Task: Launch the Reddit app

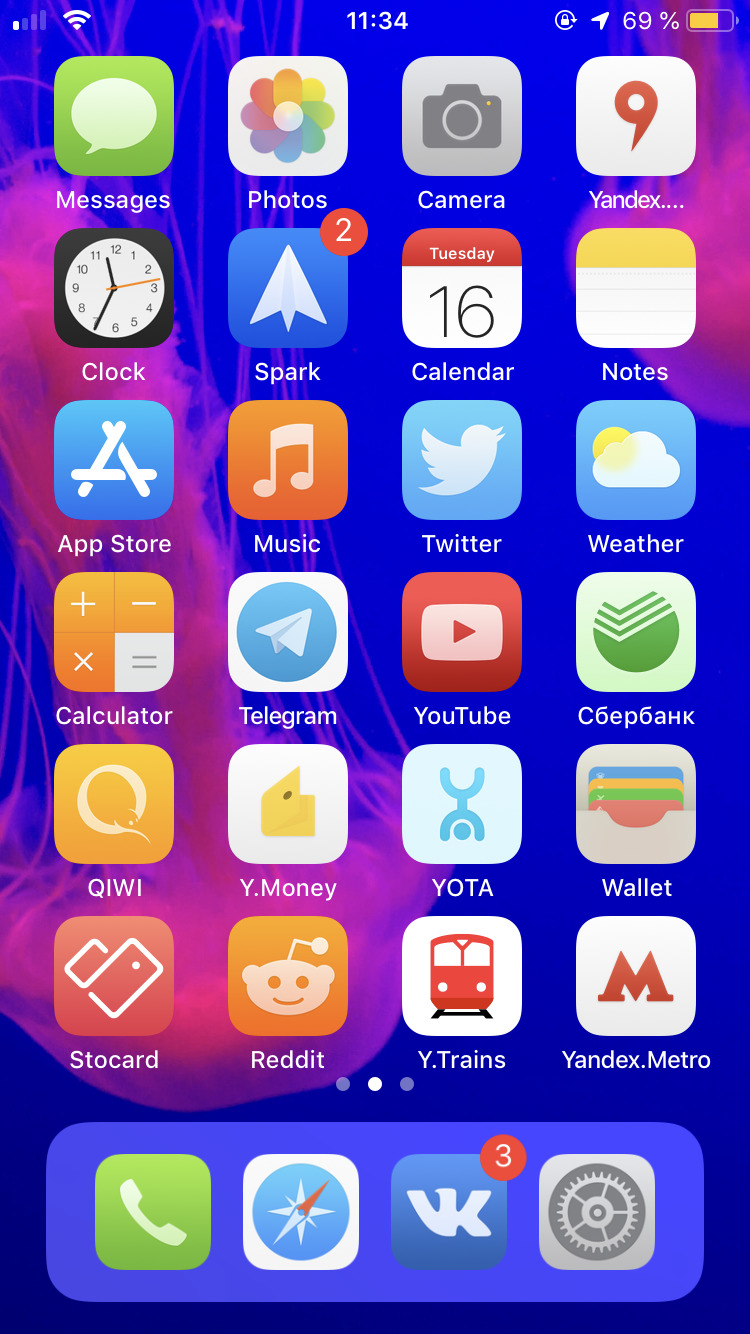Action: (x=288, y=976)
